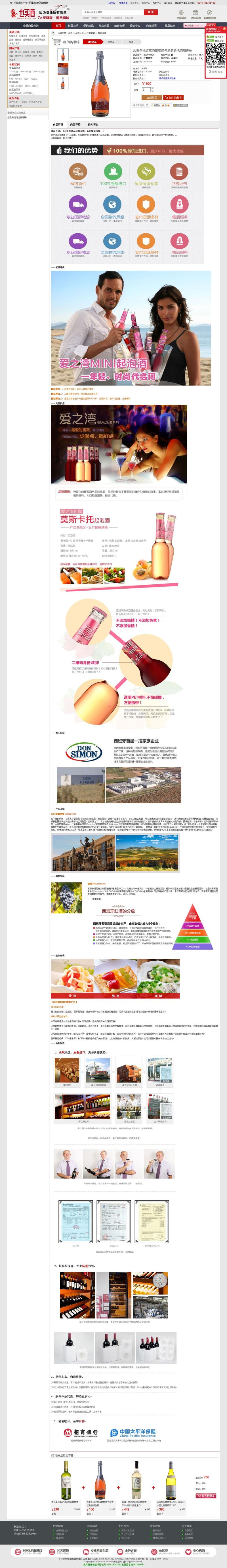Go to 首页 in navigation bar

tap(58, 26)
